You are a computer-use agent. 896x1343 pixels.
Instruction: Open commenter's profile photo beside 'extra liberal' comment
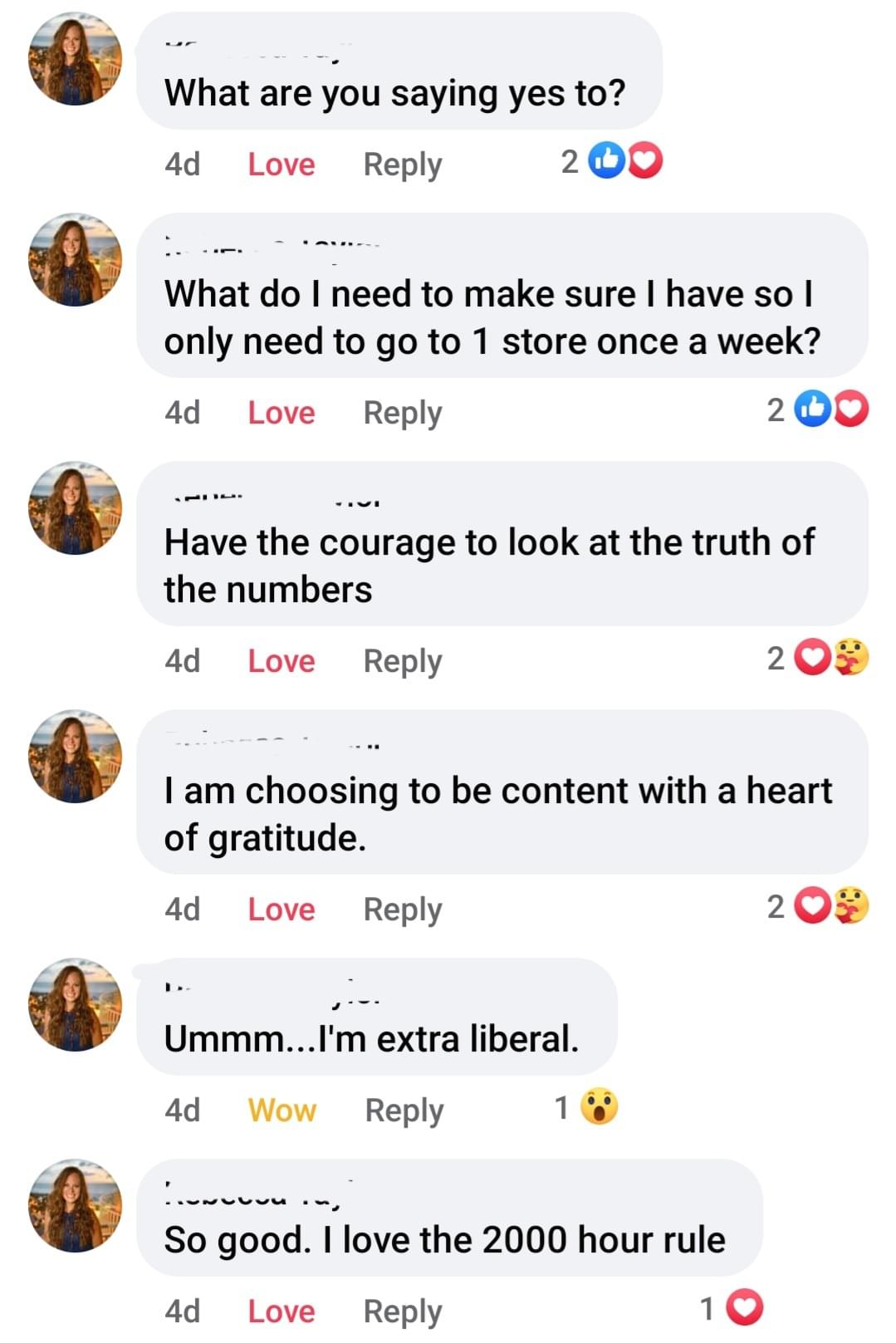click(75, 1004)
